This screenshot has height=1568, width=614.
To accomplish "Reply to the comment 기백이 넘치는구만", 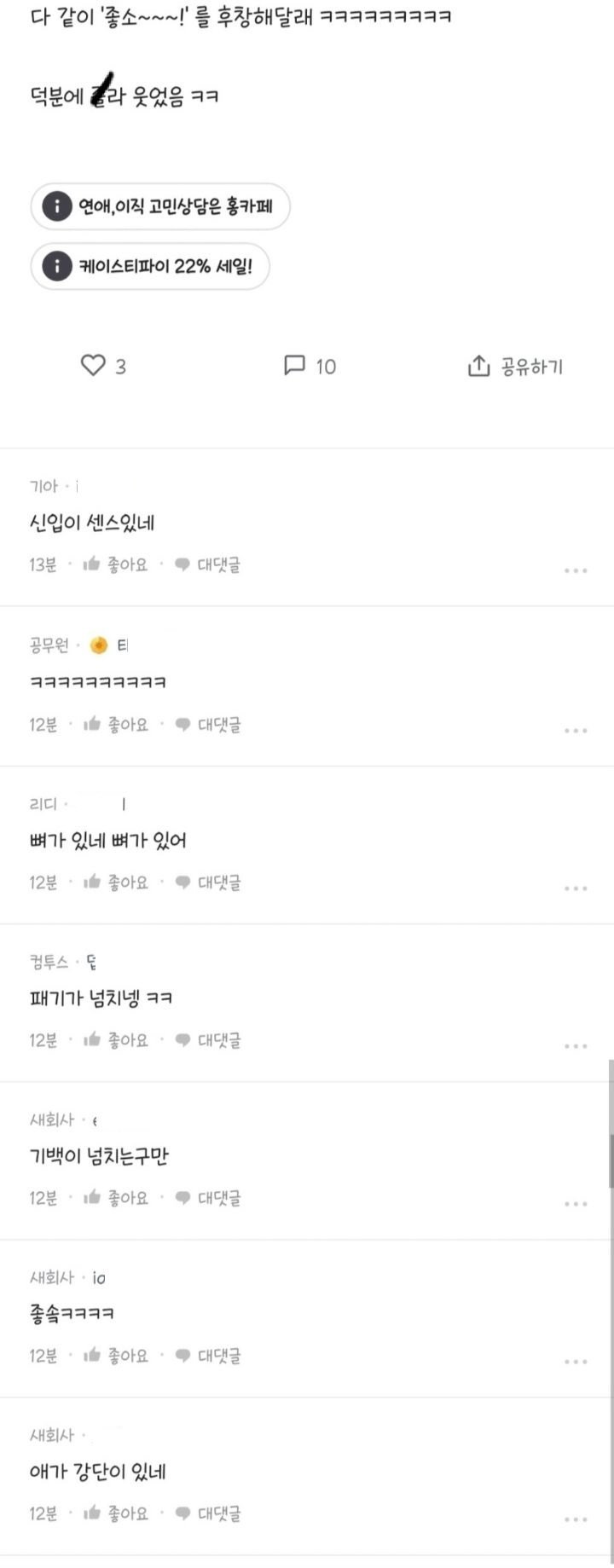I will pos(207,1198).
